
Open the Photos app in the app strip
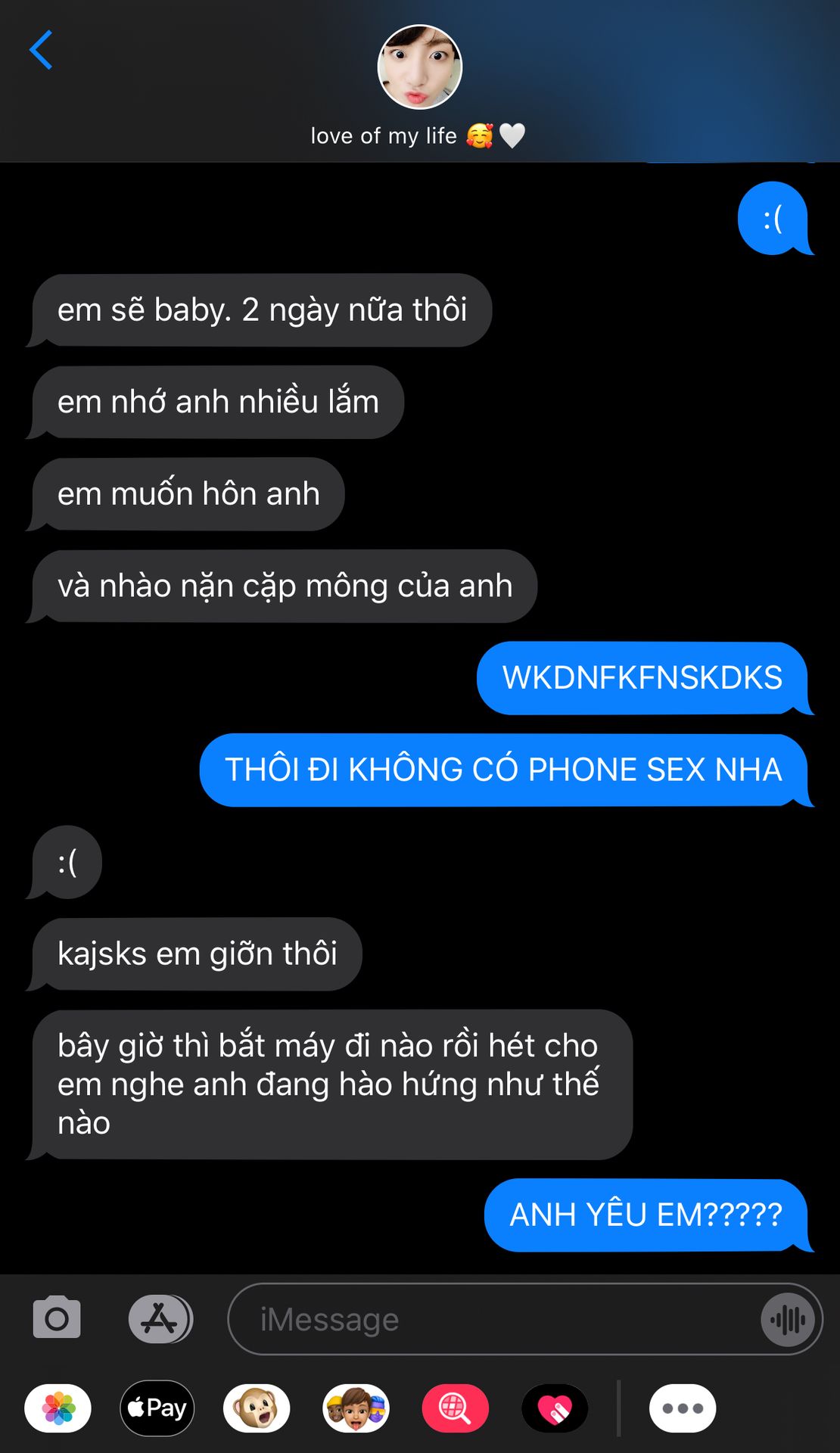pyautogui.click(x=58, y=1408)
